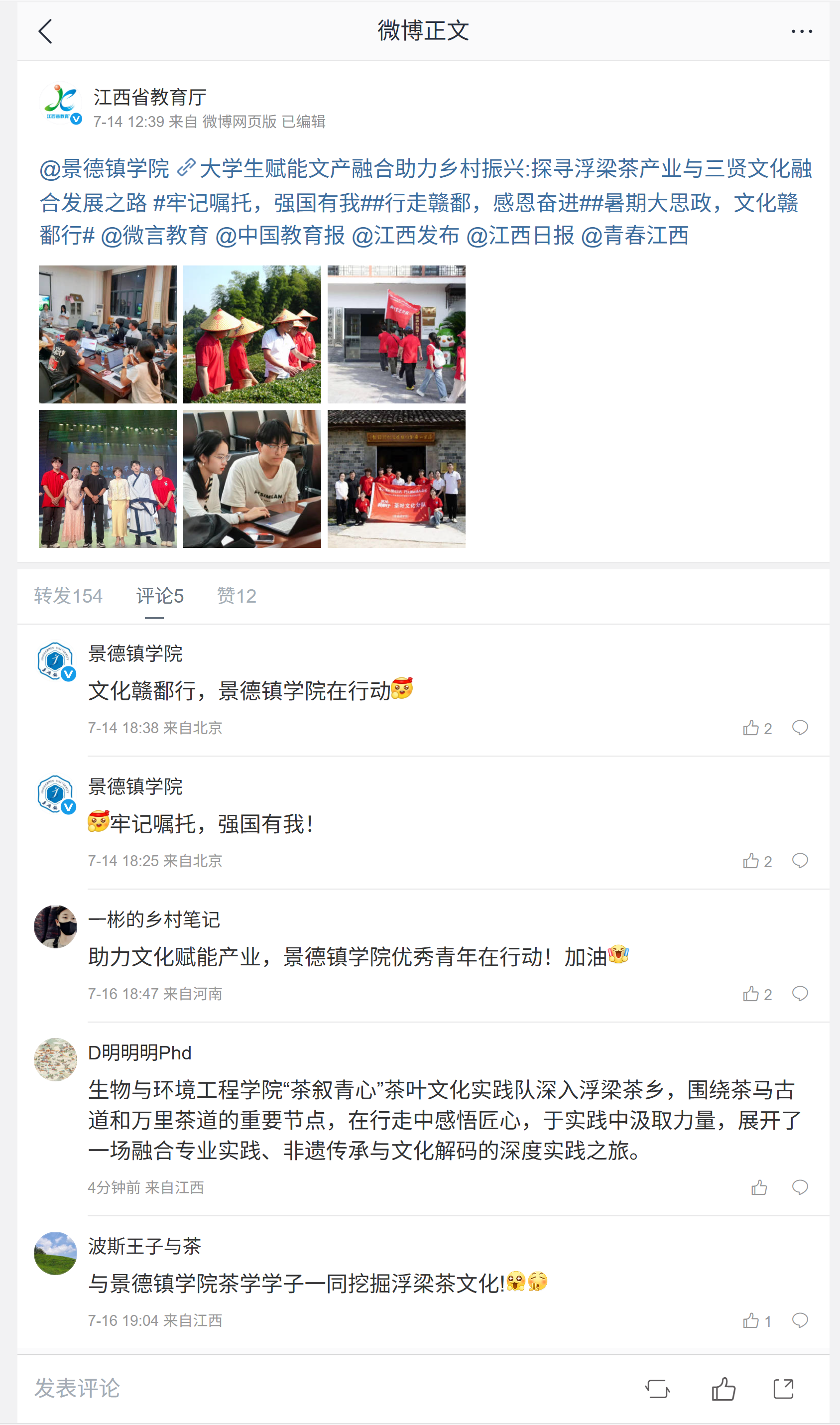Like the comment 文化赣鄱行，景德镇学院在行动

(757, 728)
